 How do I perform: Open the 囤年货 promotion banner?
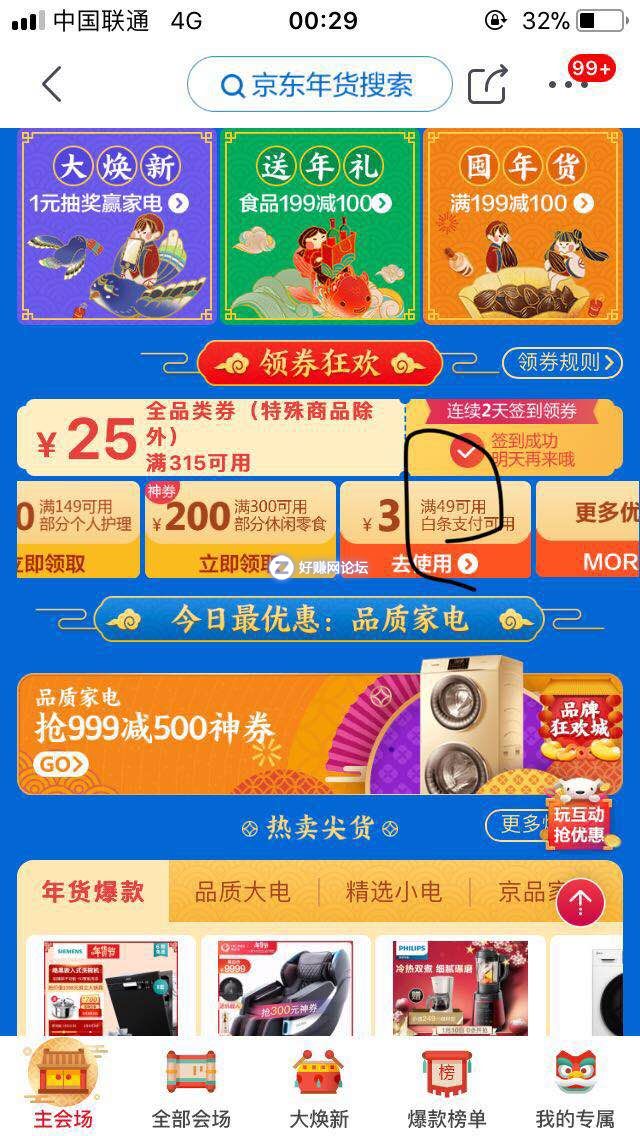522,225
